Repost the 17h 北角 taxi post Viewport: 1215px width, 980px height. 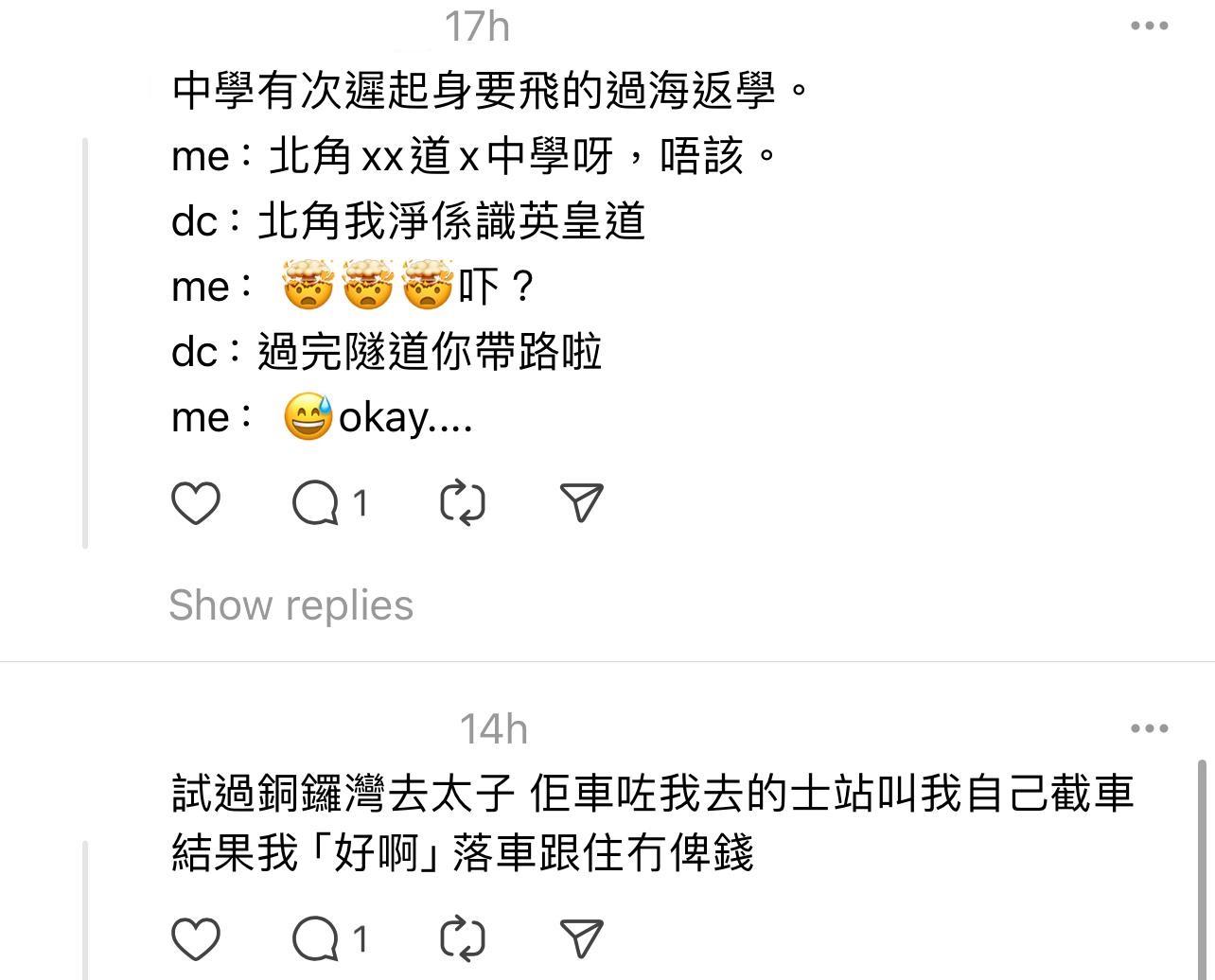(x=463, y=502)
